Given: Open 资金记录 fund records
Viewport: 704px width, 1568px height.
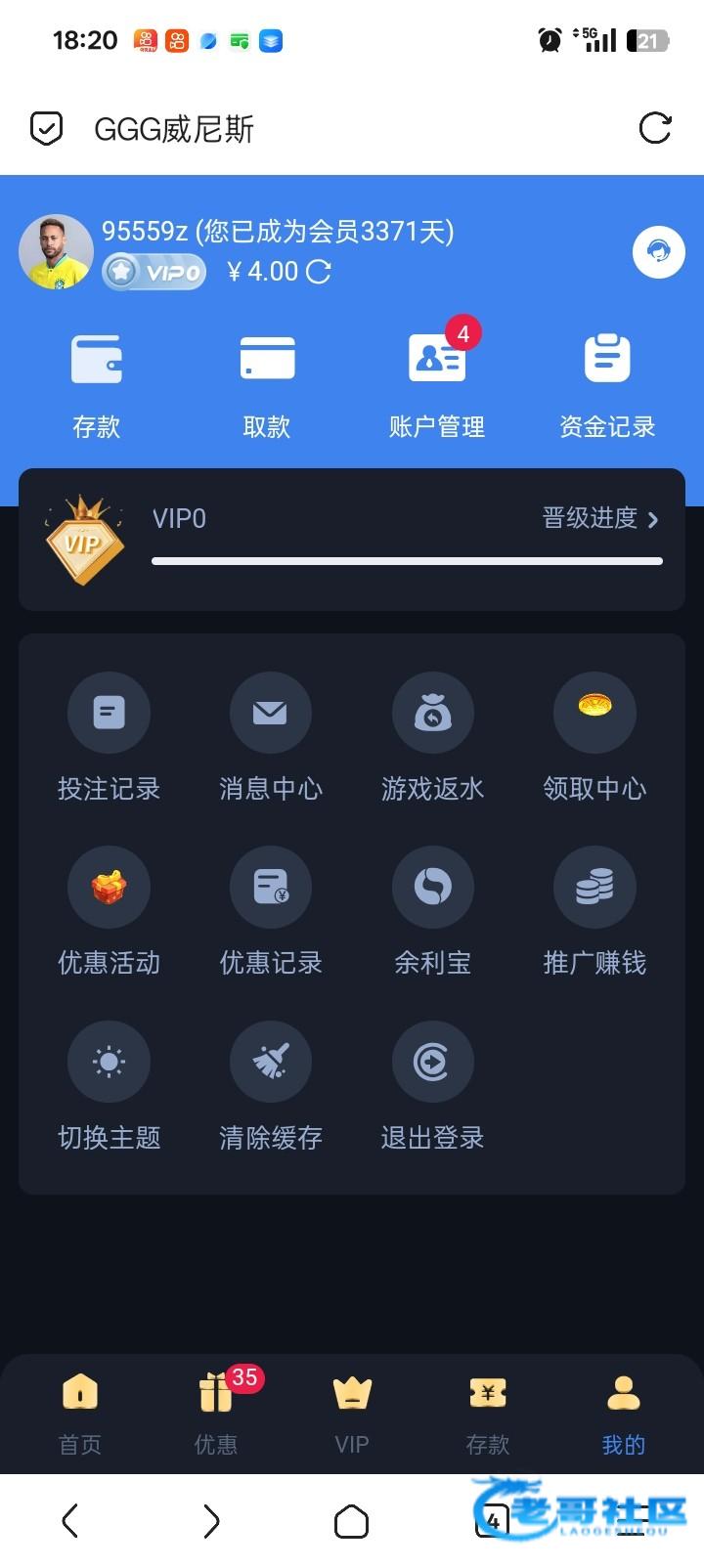Looking at the screenshot, I should pos(607,383).
